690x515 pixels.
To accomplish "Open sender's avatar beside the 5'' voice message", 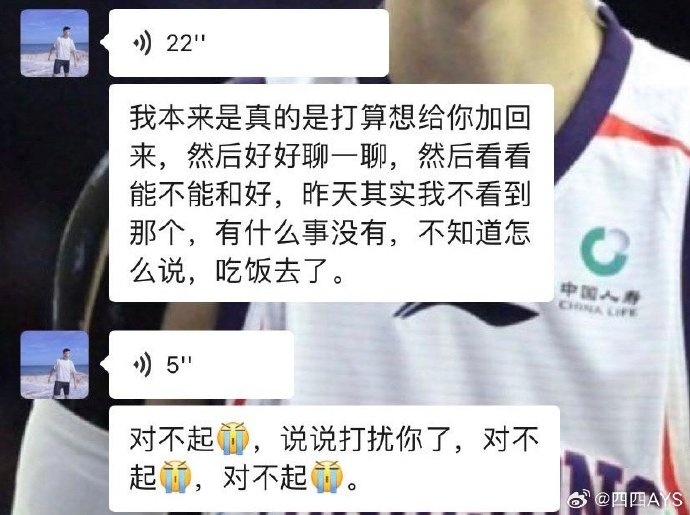I will click(x=55, y=365).
